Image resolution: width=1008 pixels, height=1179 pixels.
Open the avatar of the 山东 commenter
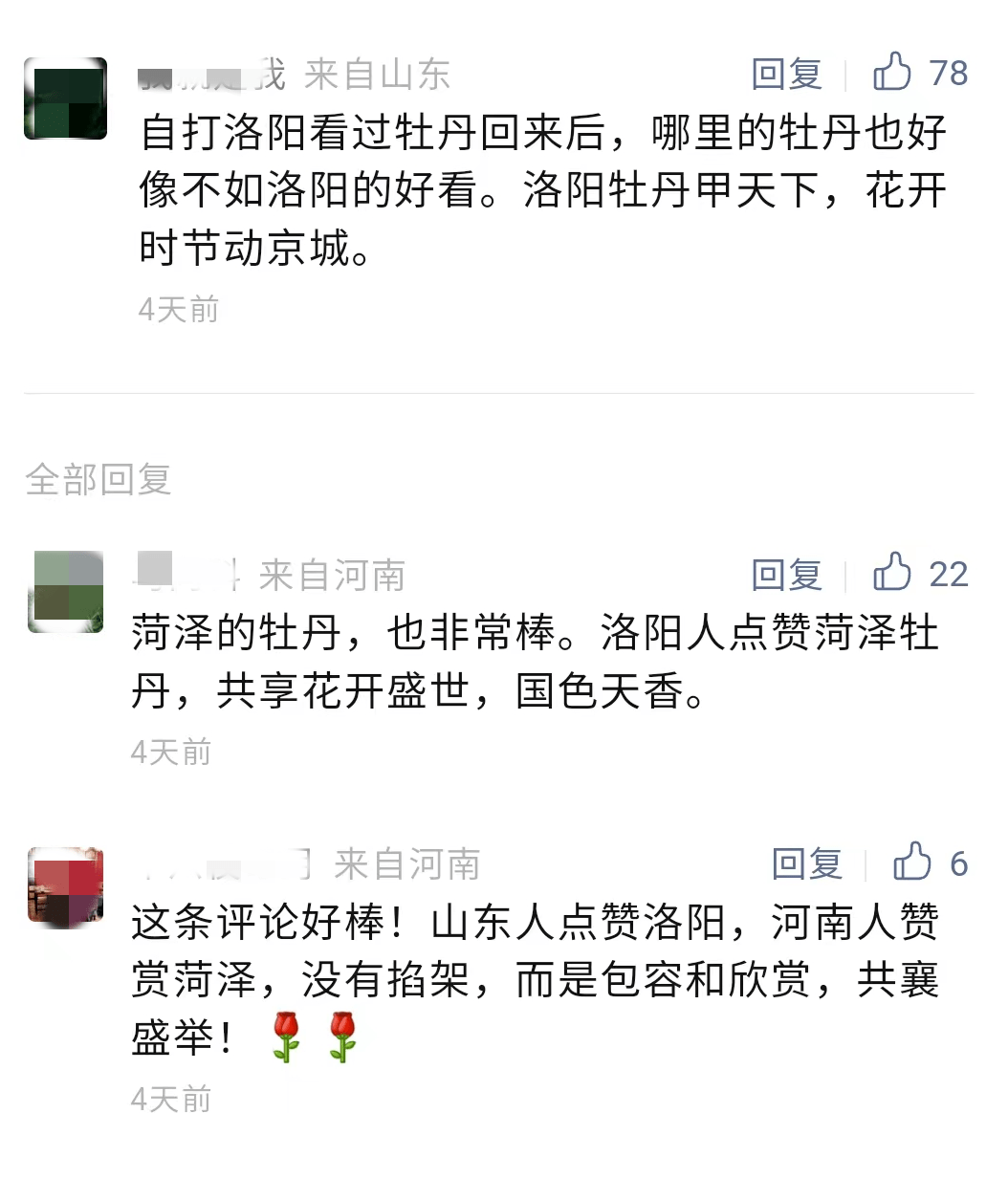tap(65, 98)
